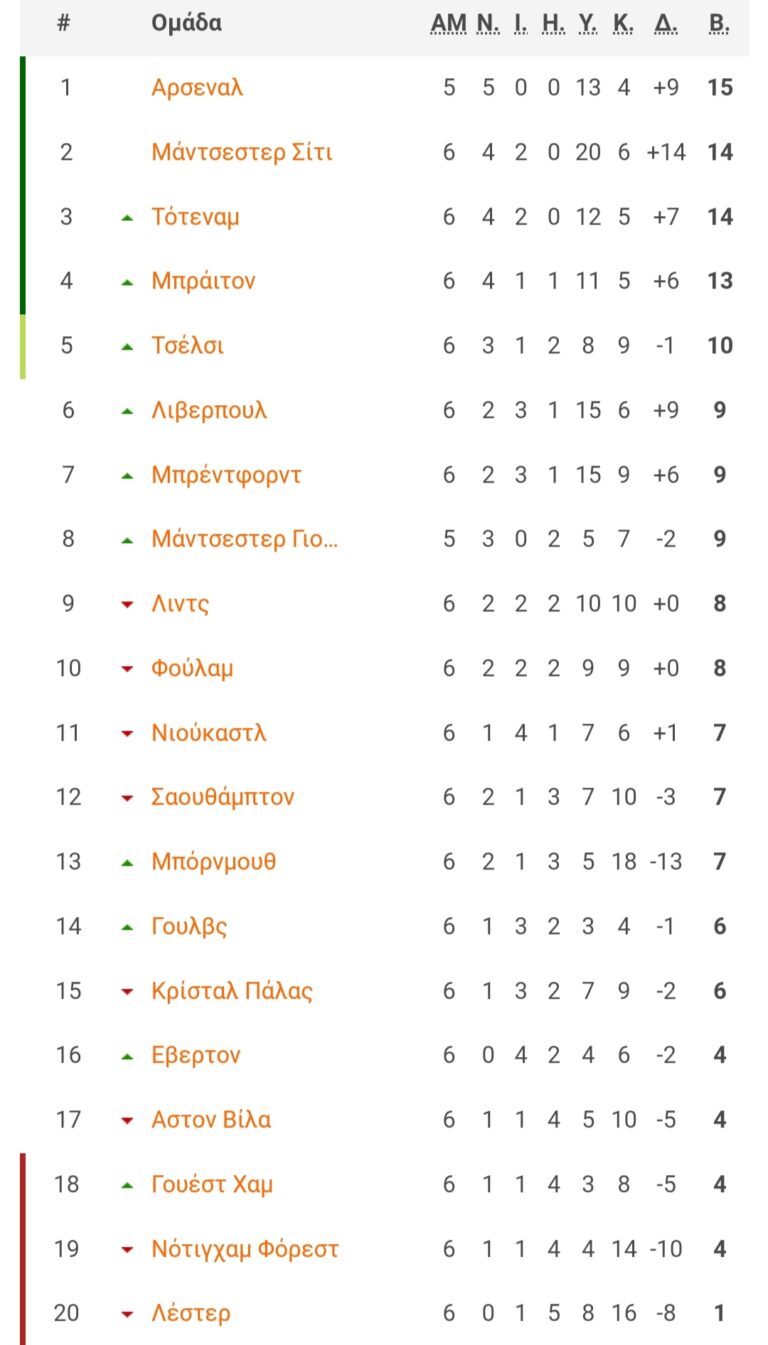The width and height of the screenshot is (768, 1345).
Task: View the Αστον Βίλα team page
Action: tap(211, 1120)
